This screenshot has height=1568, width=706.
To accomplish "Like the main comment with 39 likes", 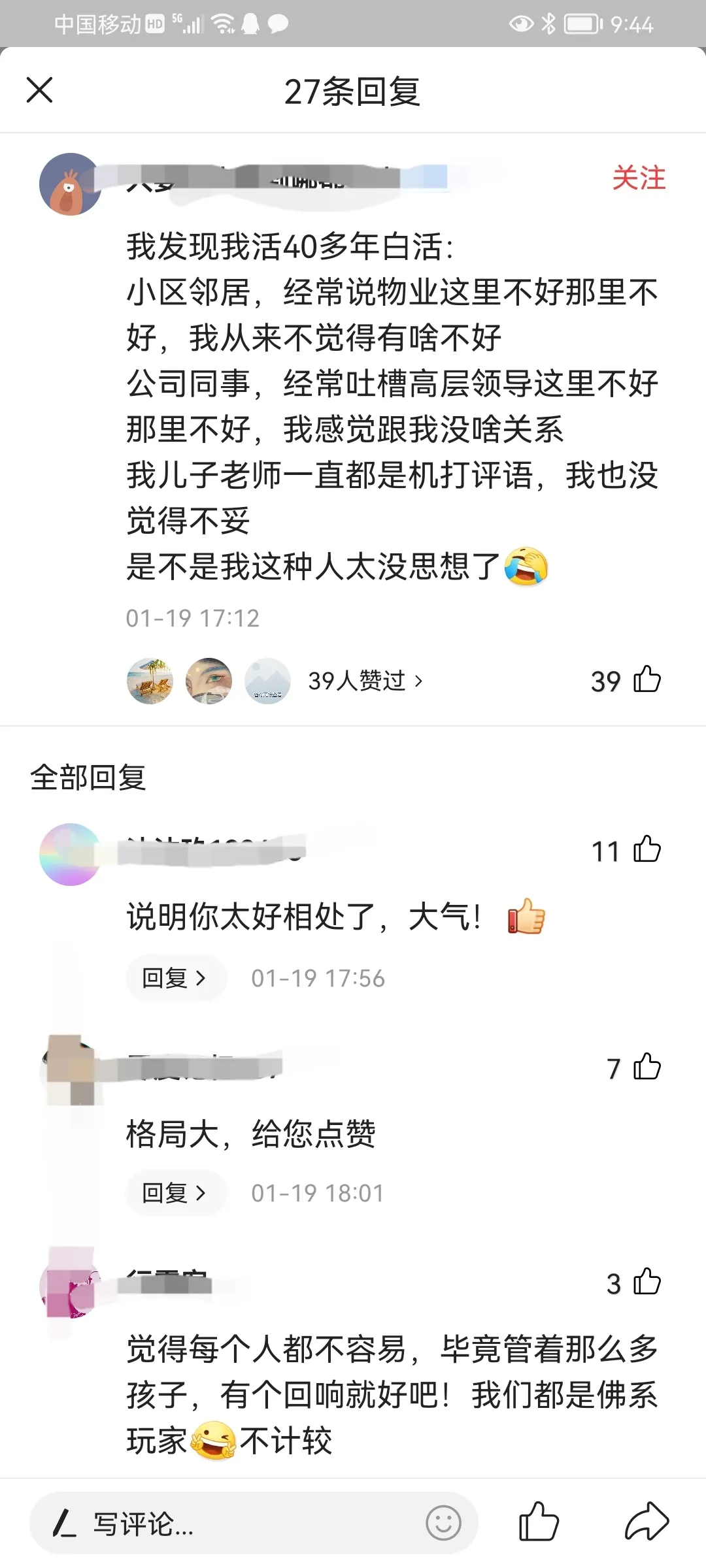I will [x=647, y=680].
